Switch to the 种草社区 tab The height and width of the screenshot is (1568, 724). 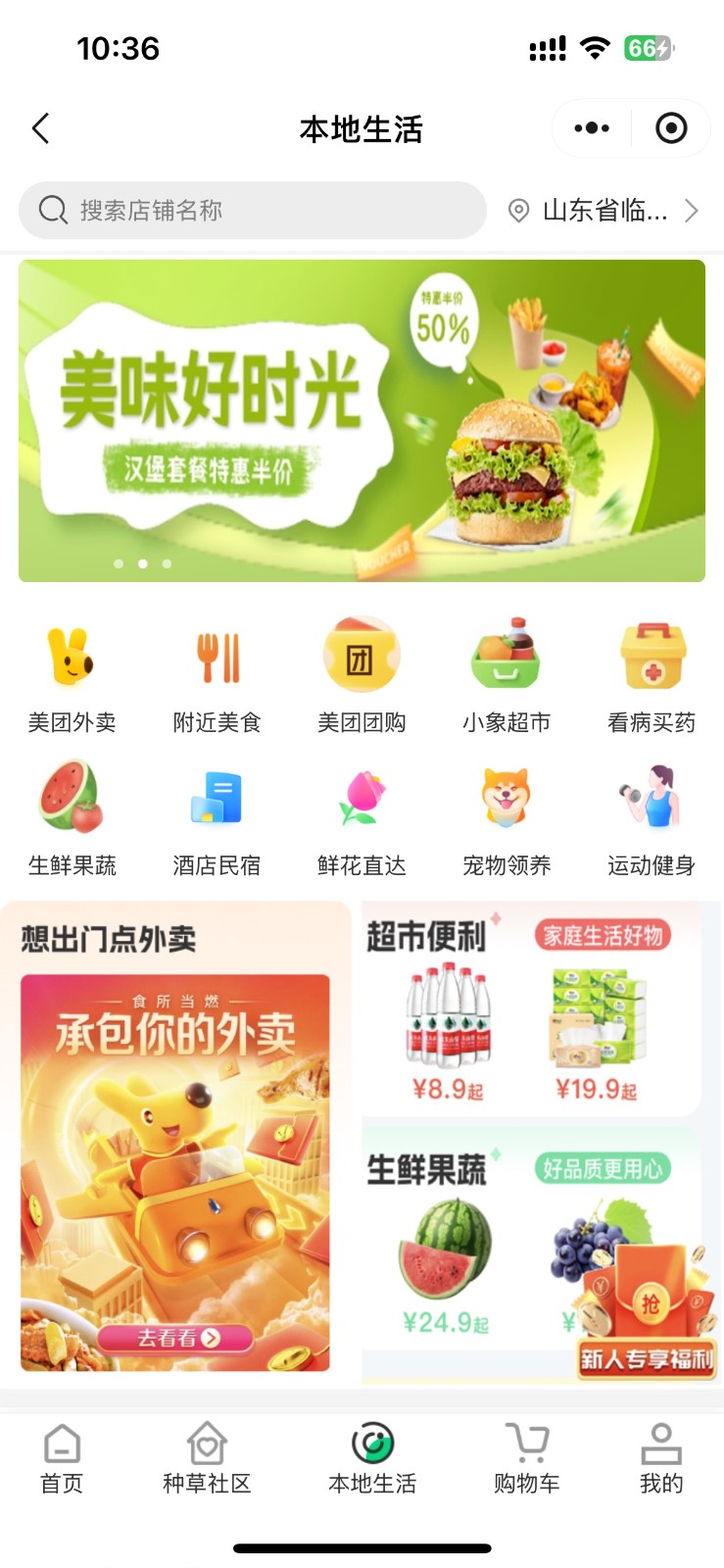(x=207, y=1458)
